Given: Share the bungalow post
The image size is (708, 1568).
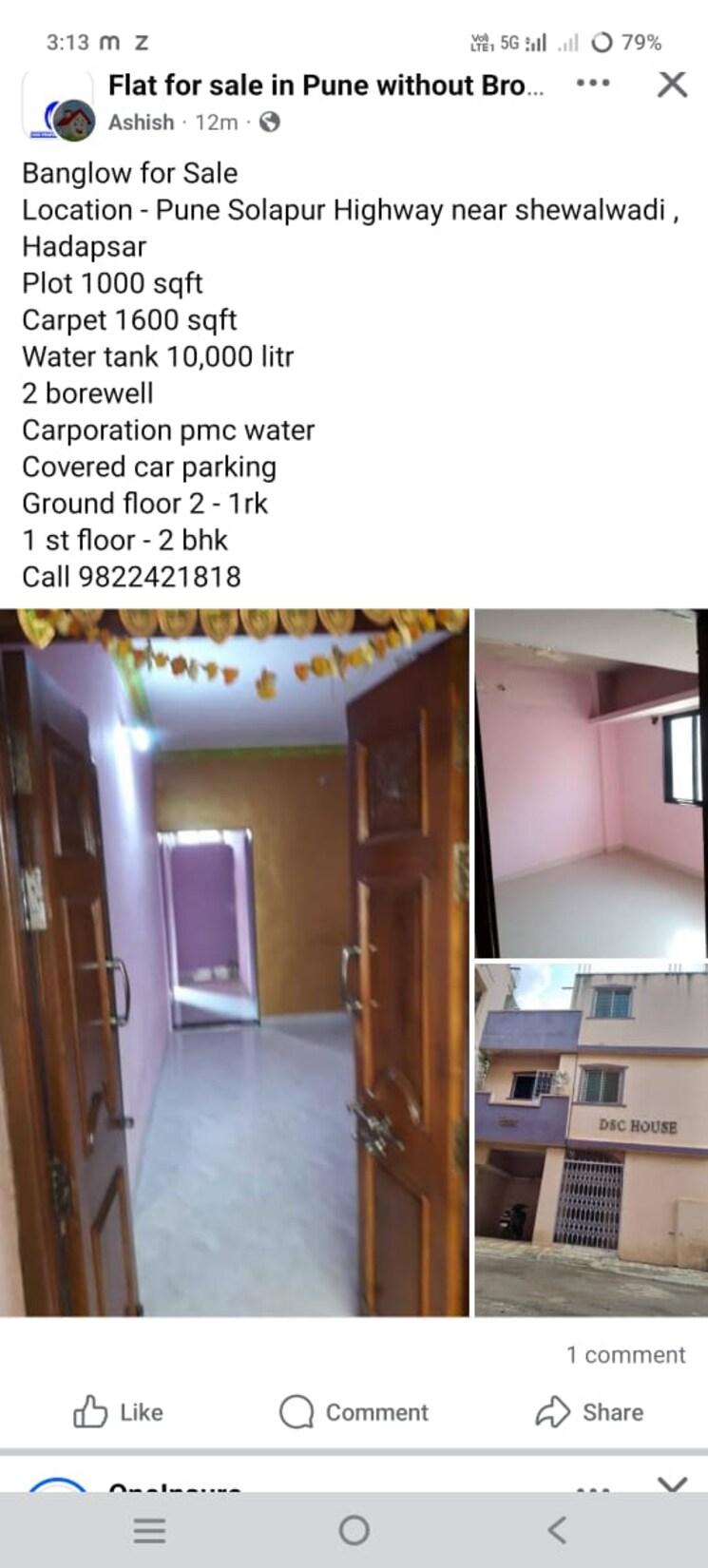Looking at the screenshot, I should point(589,1412).
